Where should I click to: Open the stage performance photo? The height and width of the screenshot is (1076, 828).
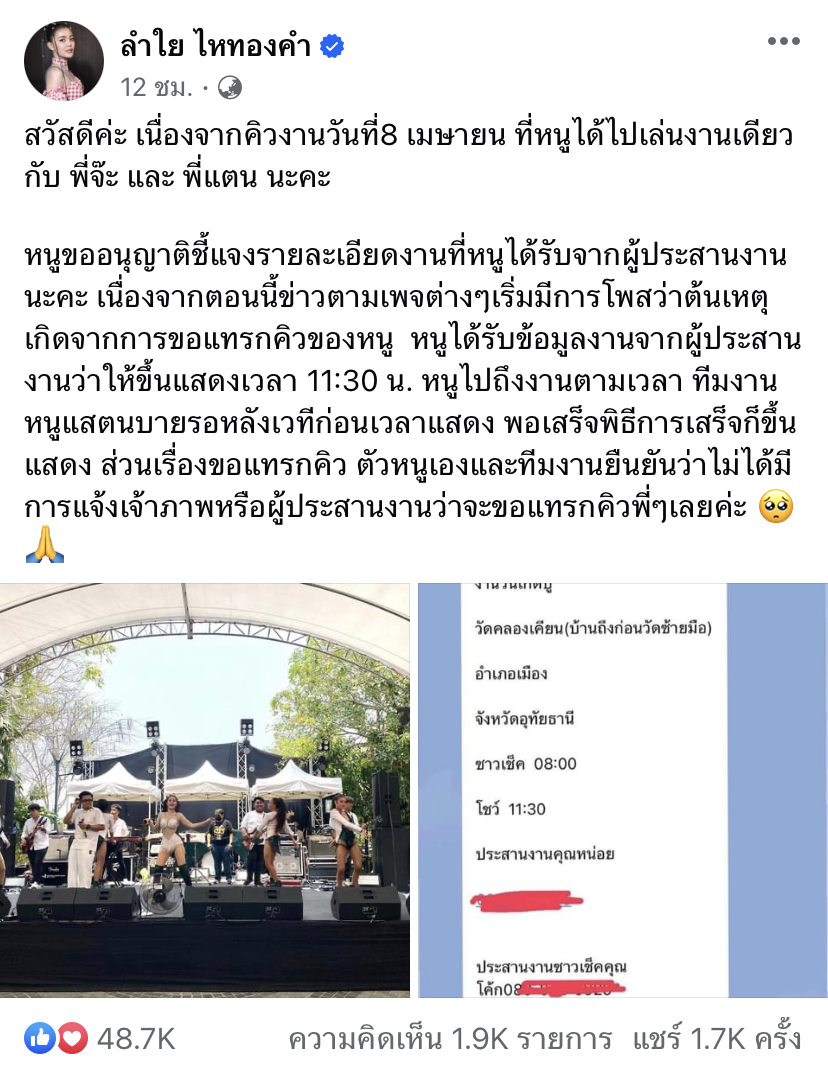point(205,790)
